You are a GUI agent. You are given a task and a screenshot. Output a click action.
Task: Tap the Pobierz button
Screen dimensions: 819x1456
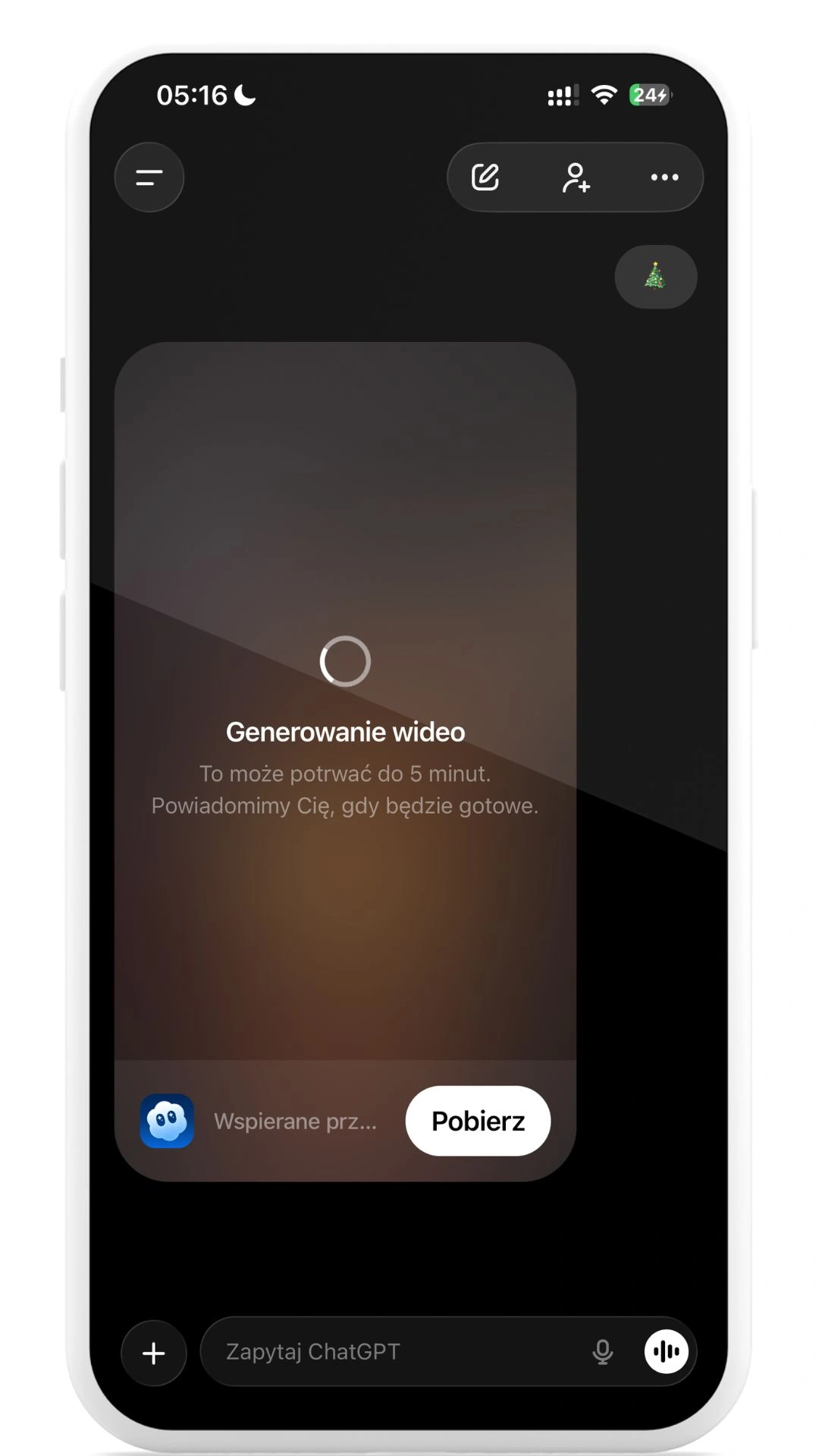click(478, 1121)
